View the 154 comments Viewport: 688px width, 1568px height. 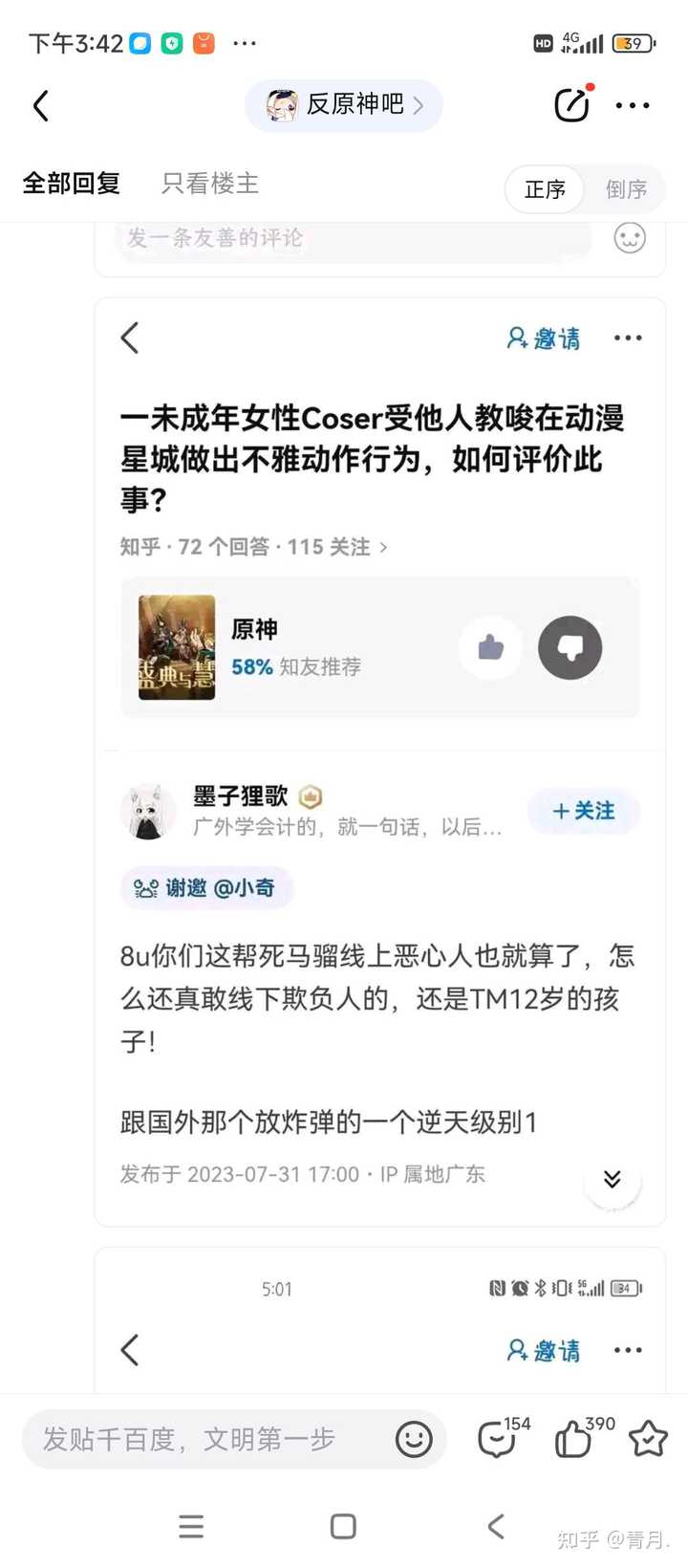(502, 1437)
